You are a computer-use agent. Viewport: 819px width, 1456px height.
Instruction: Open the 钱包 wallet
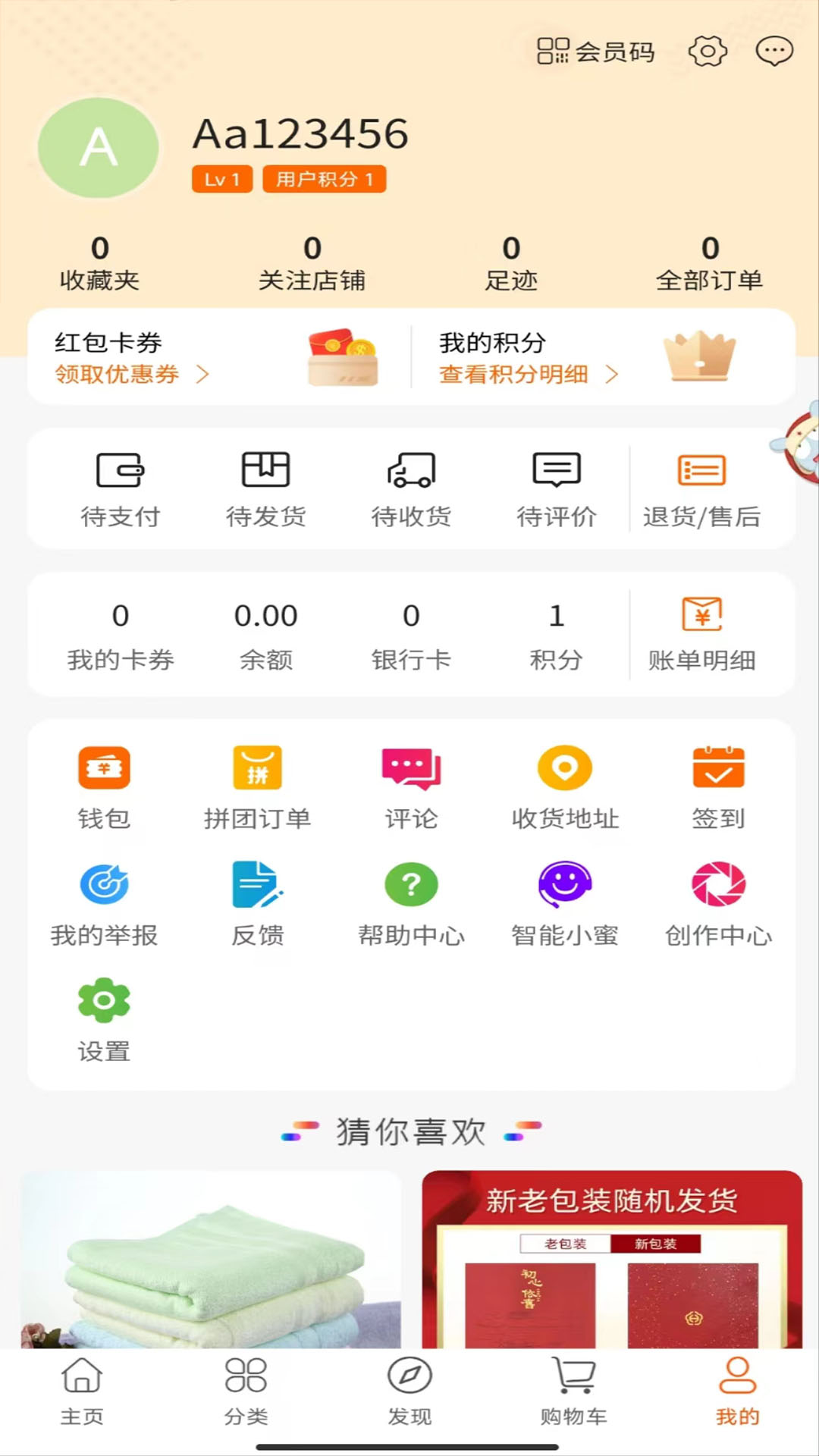(x=104, y=787)
